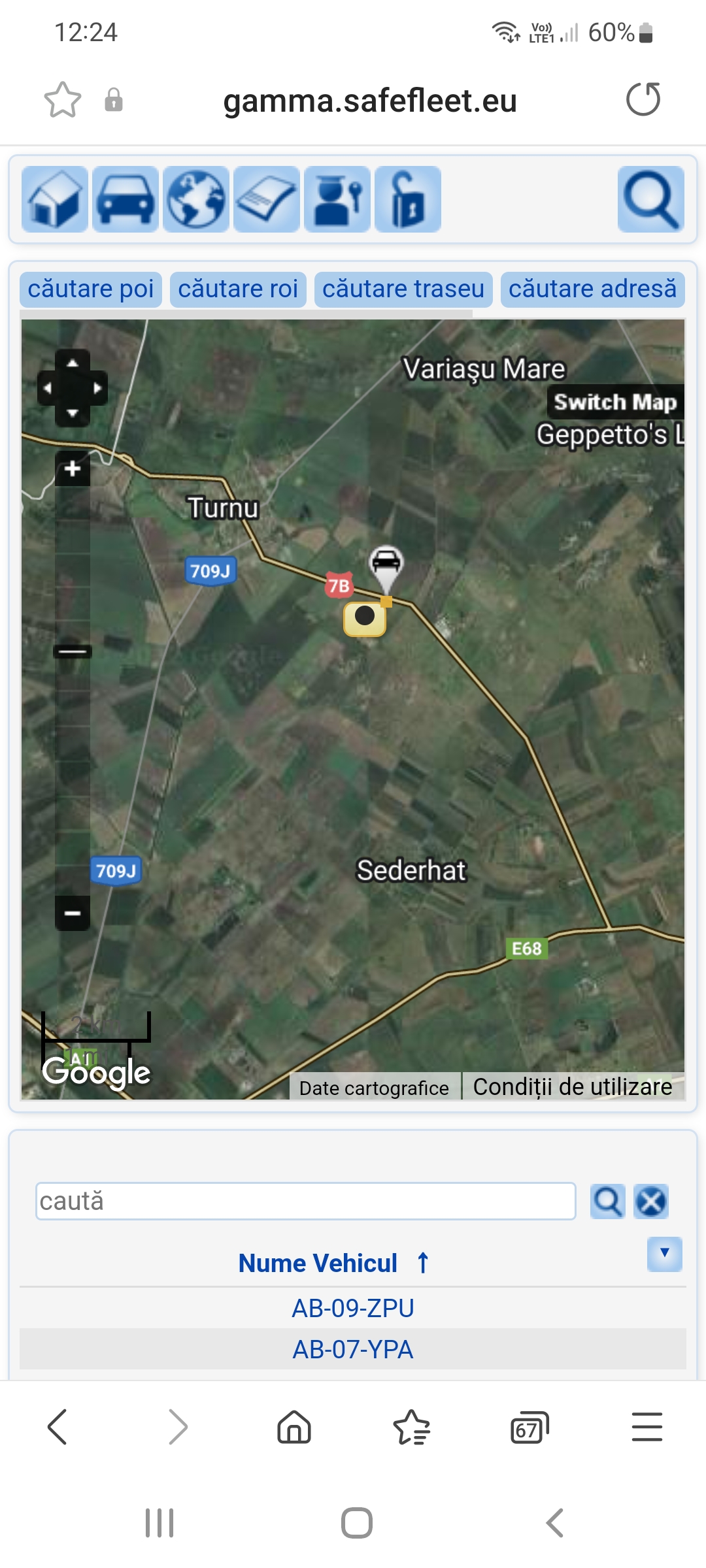706x1568 pixels.
Task: Tap the padlock logout icon
Action: 408,199
